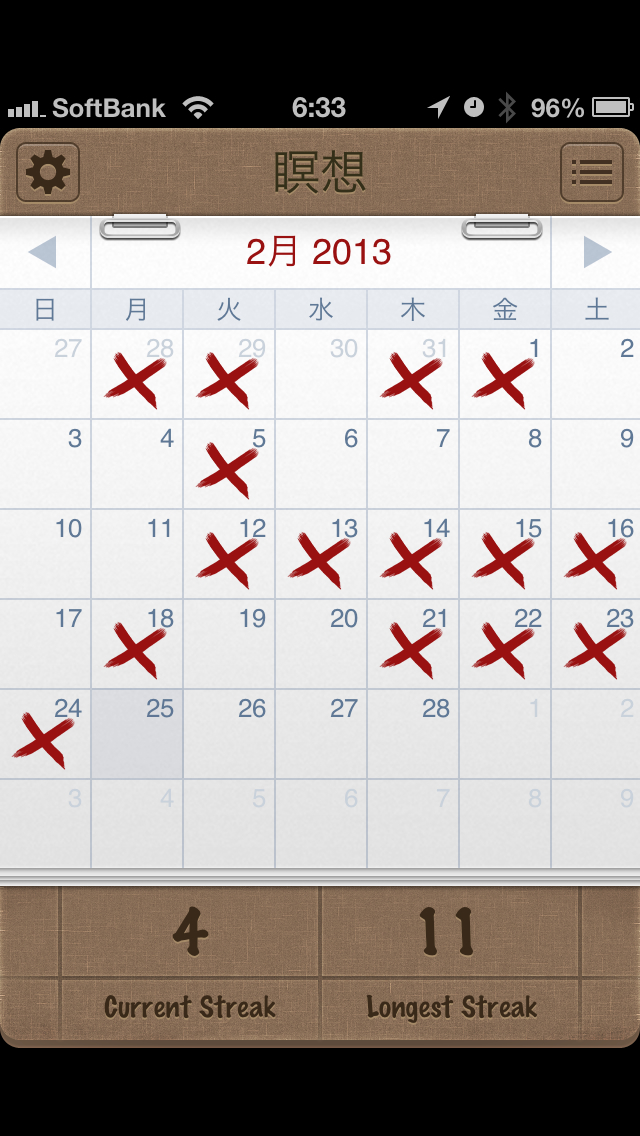Tap February 27 day cell
Screen dimensions: 640x1136
tap(321, 734)
